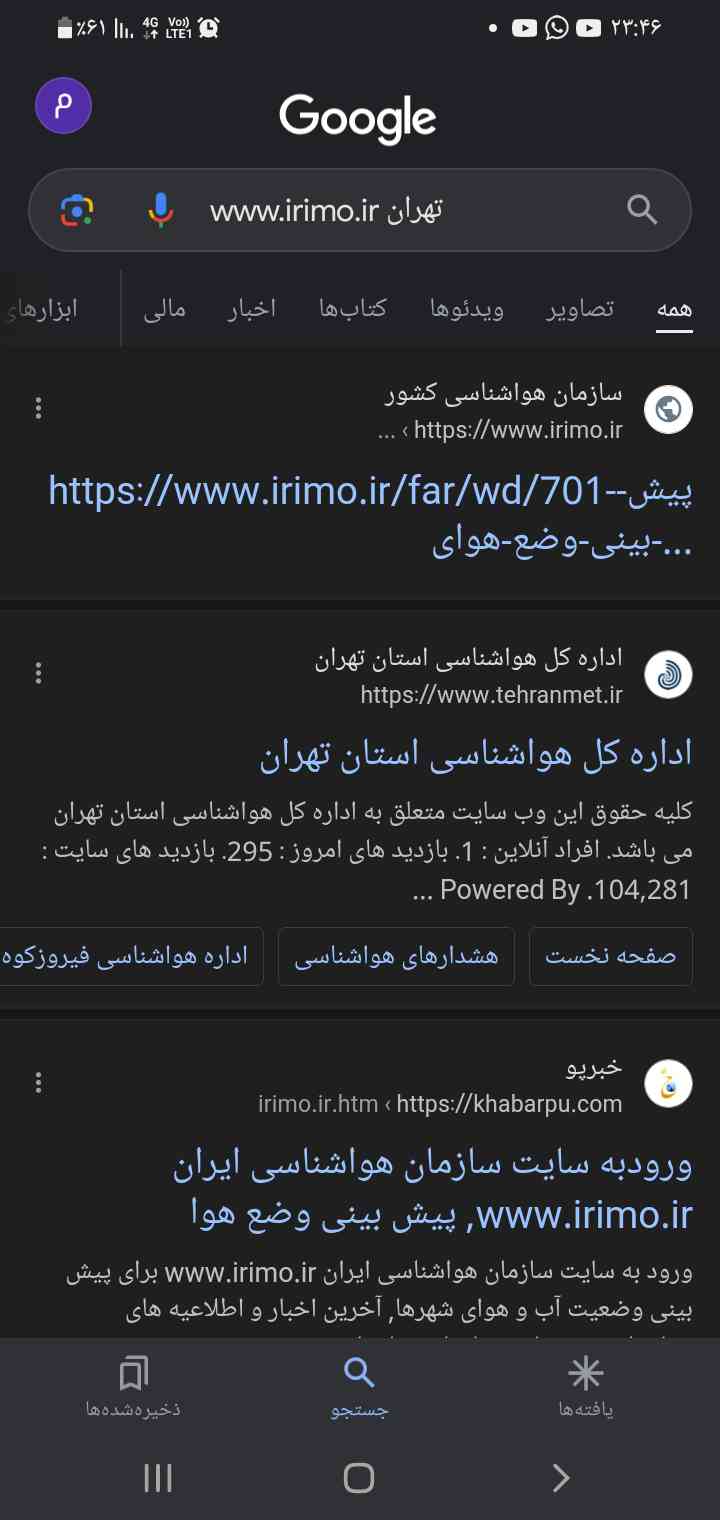
Task: Select the هشدارهای هواشناسی chip
Action: (x=396, y=956)
